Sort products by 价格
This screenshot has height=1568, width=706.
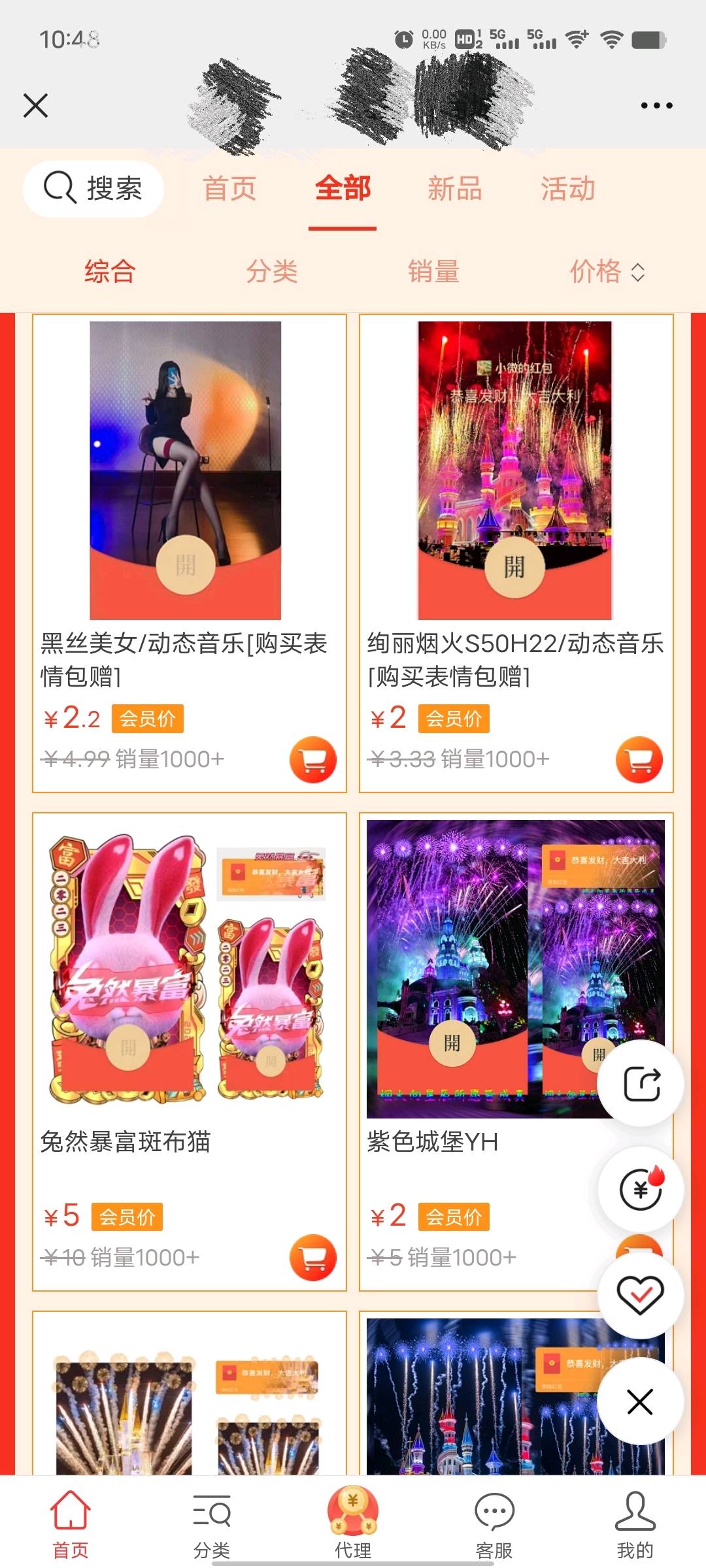tap(606, 271)
